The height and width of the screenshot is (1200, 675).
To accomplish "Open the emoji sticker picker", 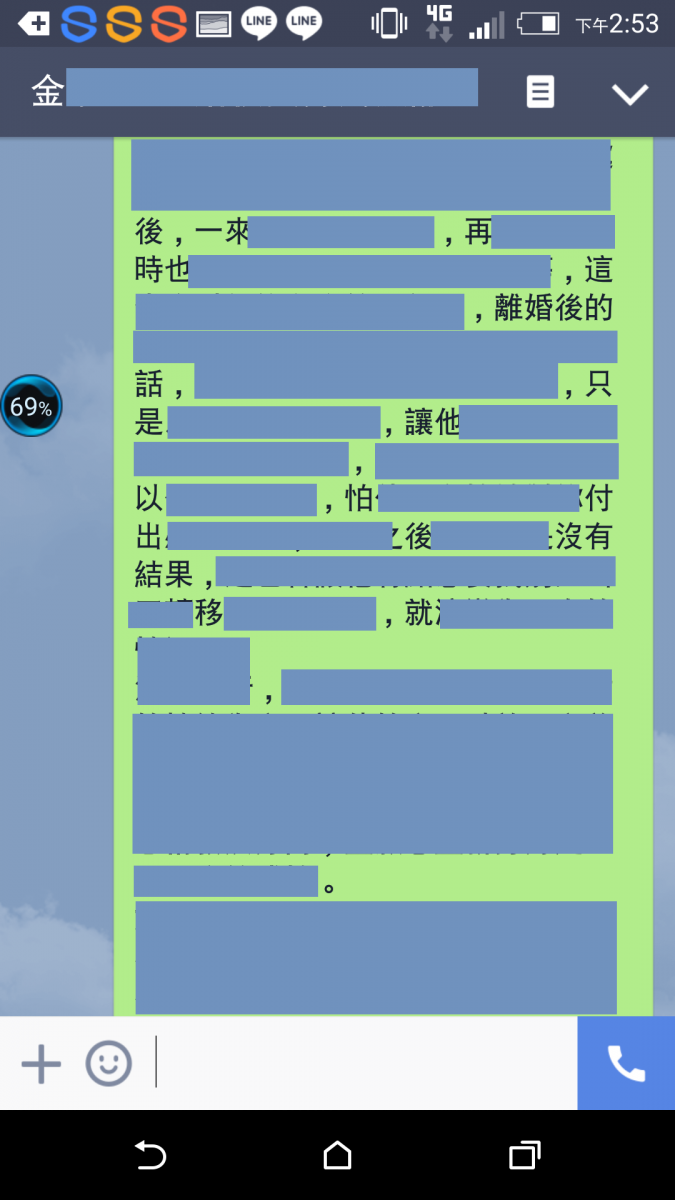I will [x=108, y=1063].
